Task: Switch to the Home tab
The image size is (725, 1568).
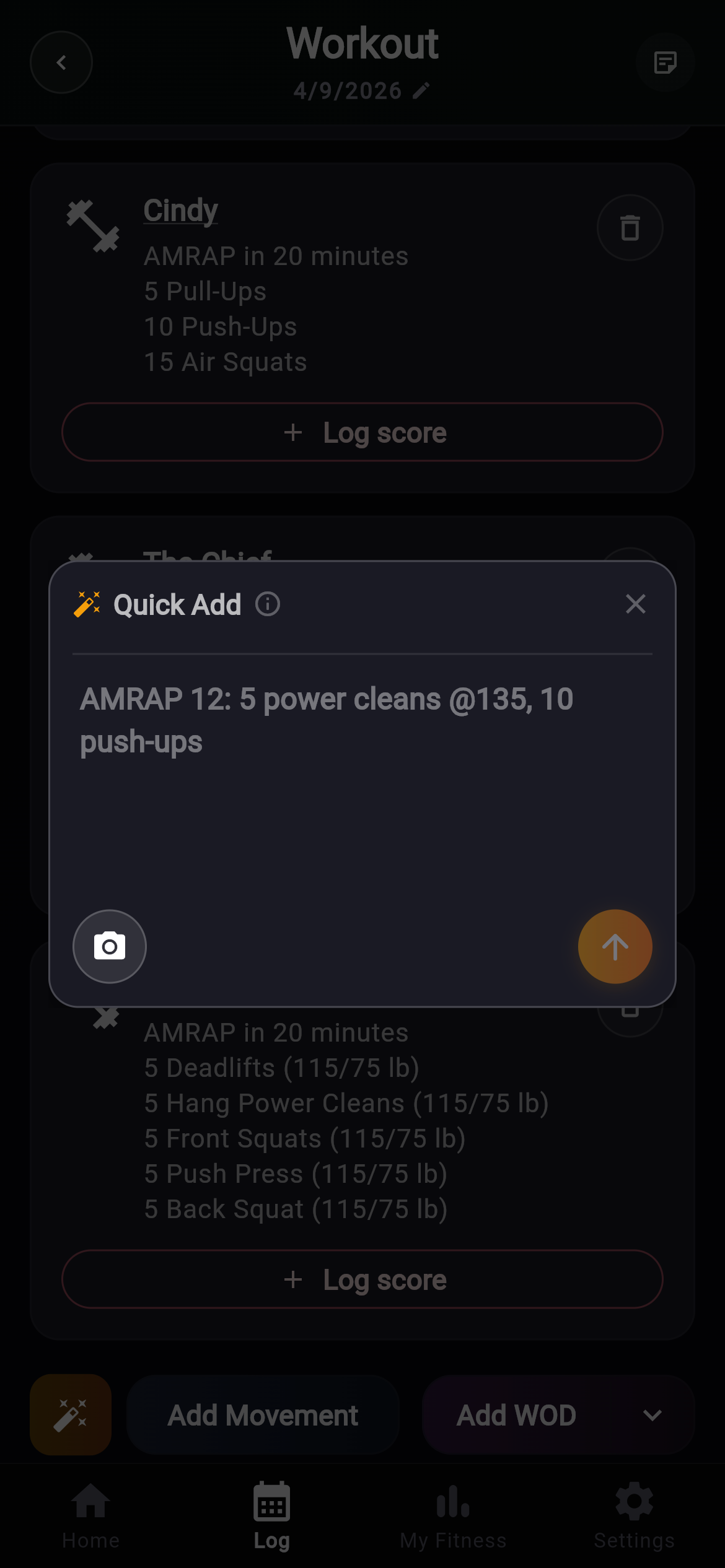Action: click(x=91, y=1515)
